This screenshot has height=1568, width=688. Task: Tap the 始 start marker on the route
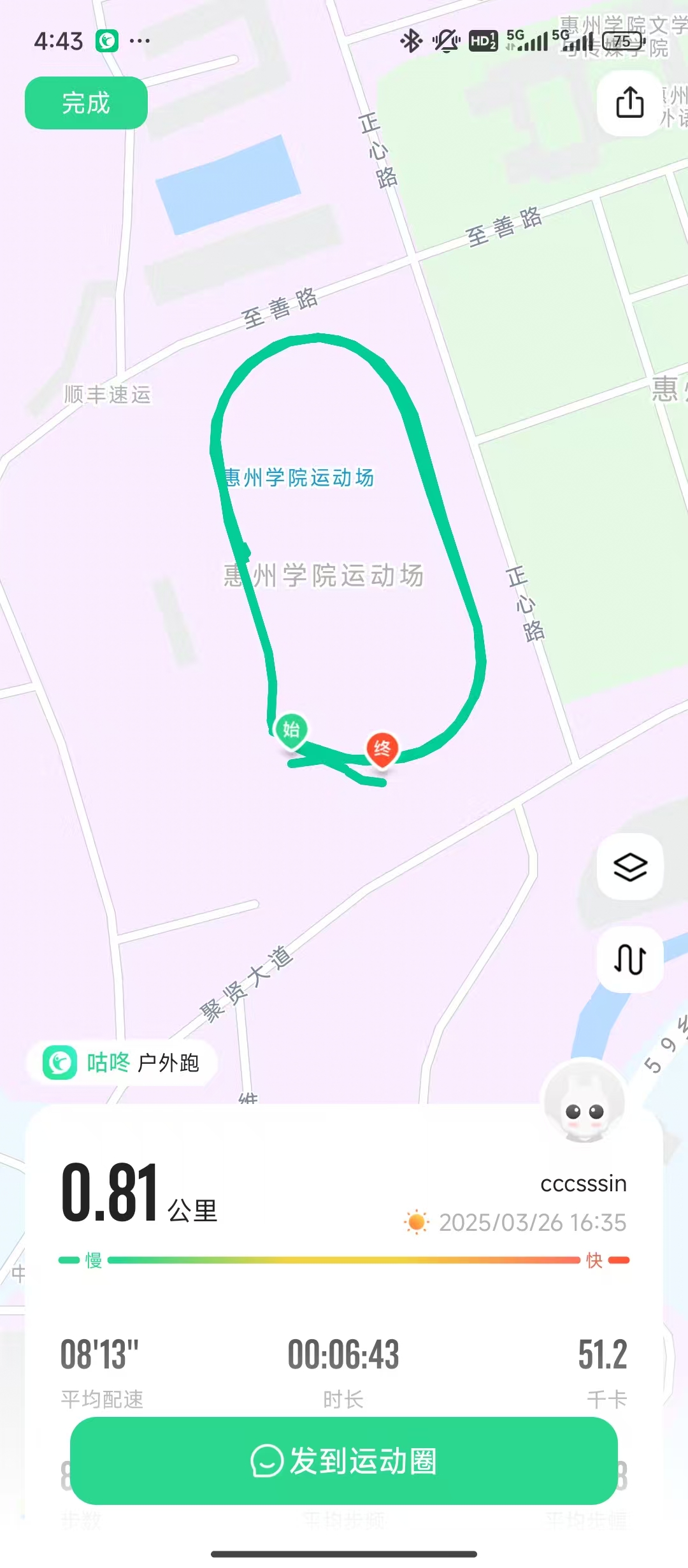291,731
